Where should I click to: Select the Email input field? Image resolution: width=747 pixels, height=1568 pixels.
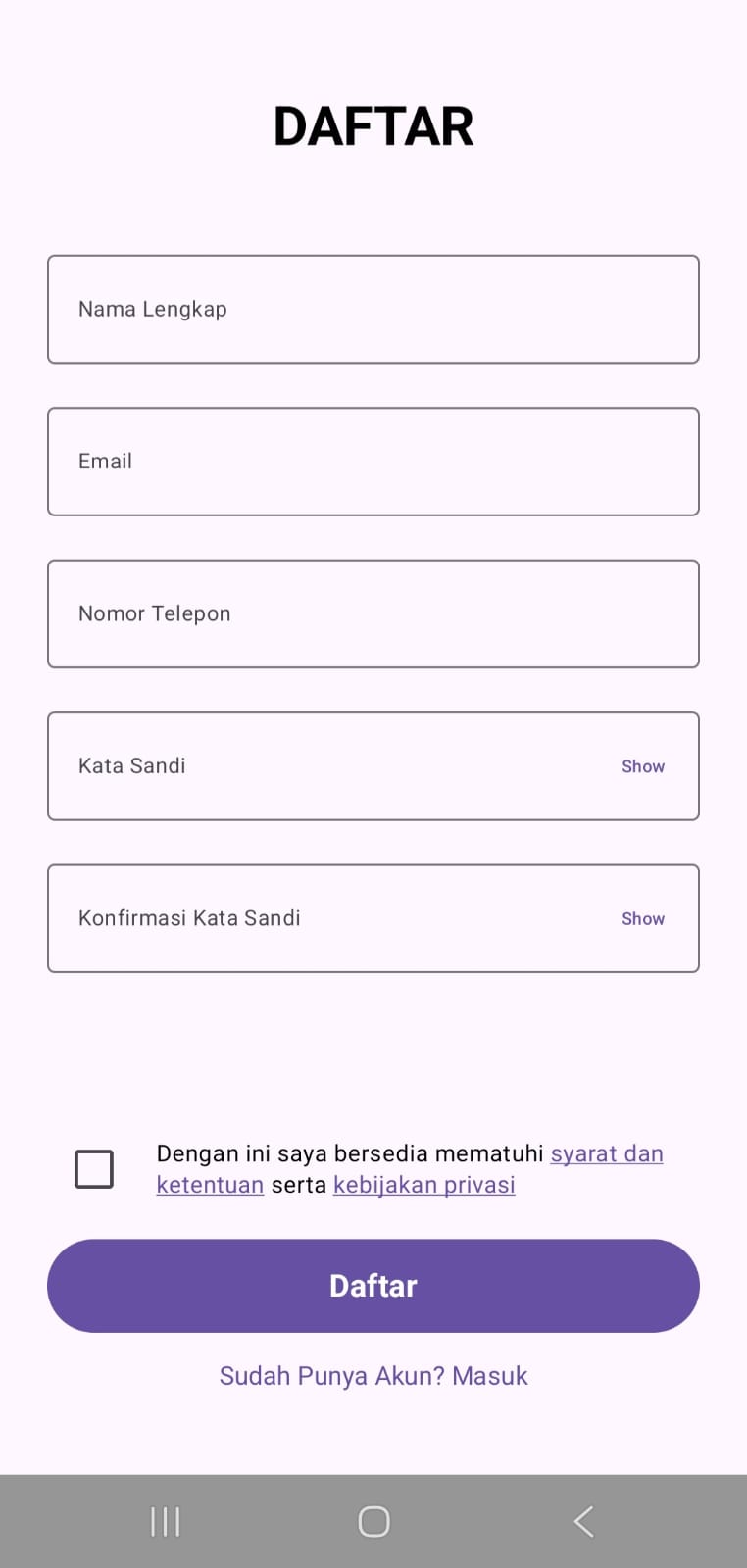[373, 461]
